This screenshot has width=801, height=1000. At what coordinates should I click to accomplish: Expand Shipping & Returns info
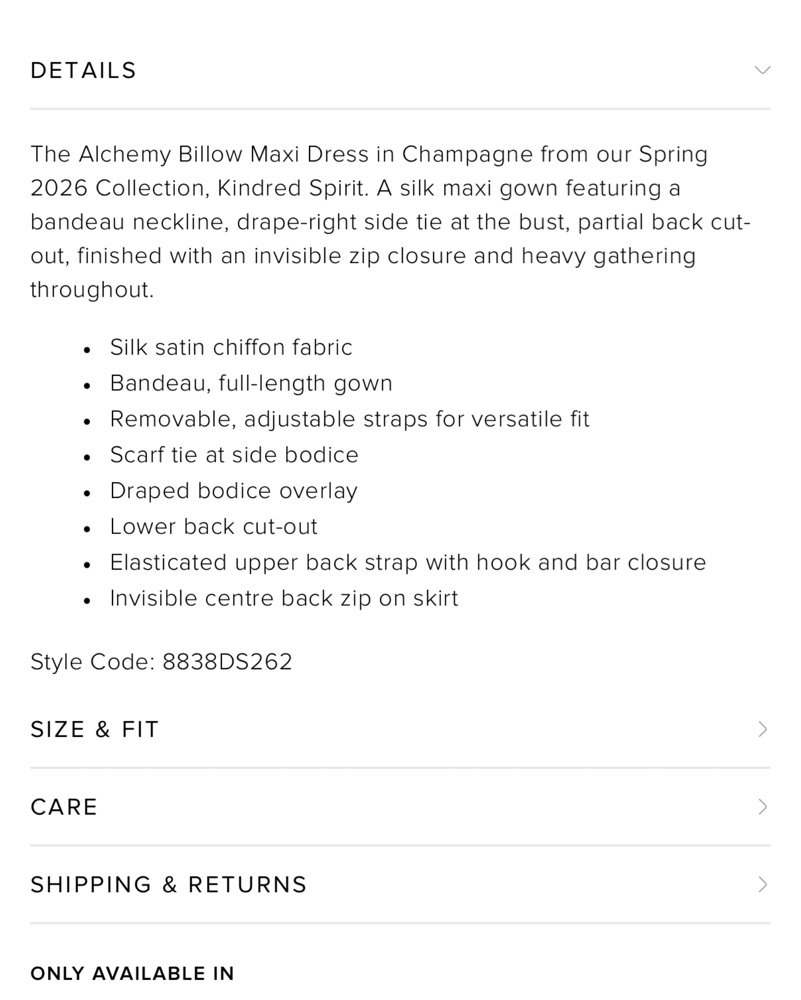pyautogui.click(x=400, y=885)
